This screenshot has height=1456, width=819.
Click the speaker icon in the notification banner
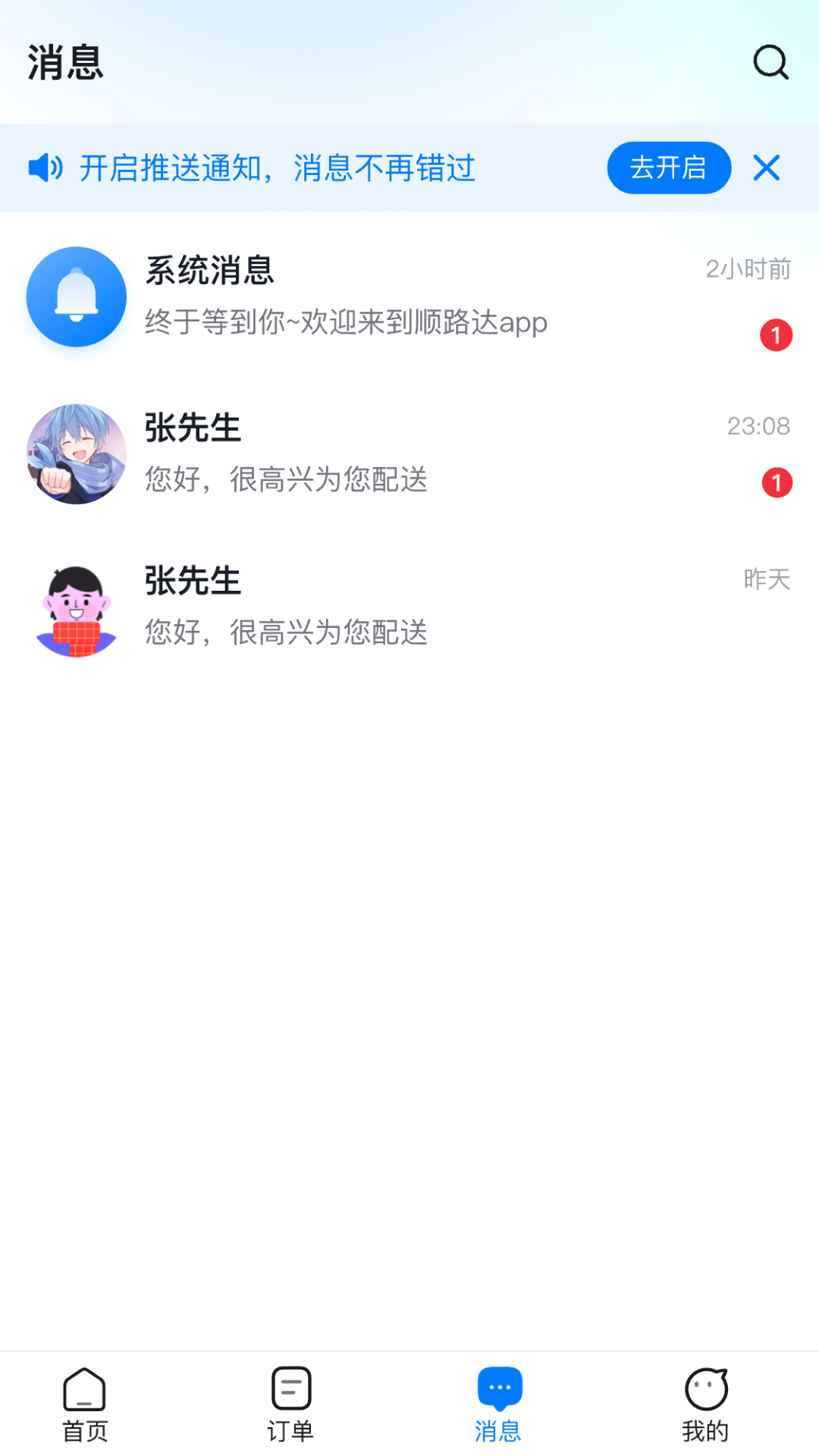(45, 168)
